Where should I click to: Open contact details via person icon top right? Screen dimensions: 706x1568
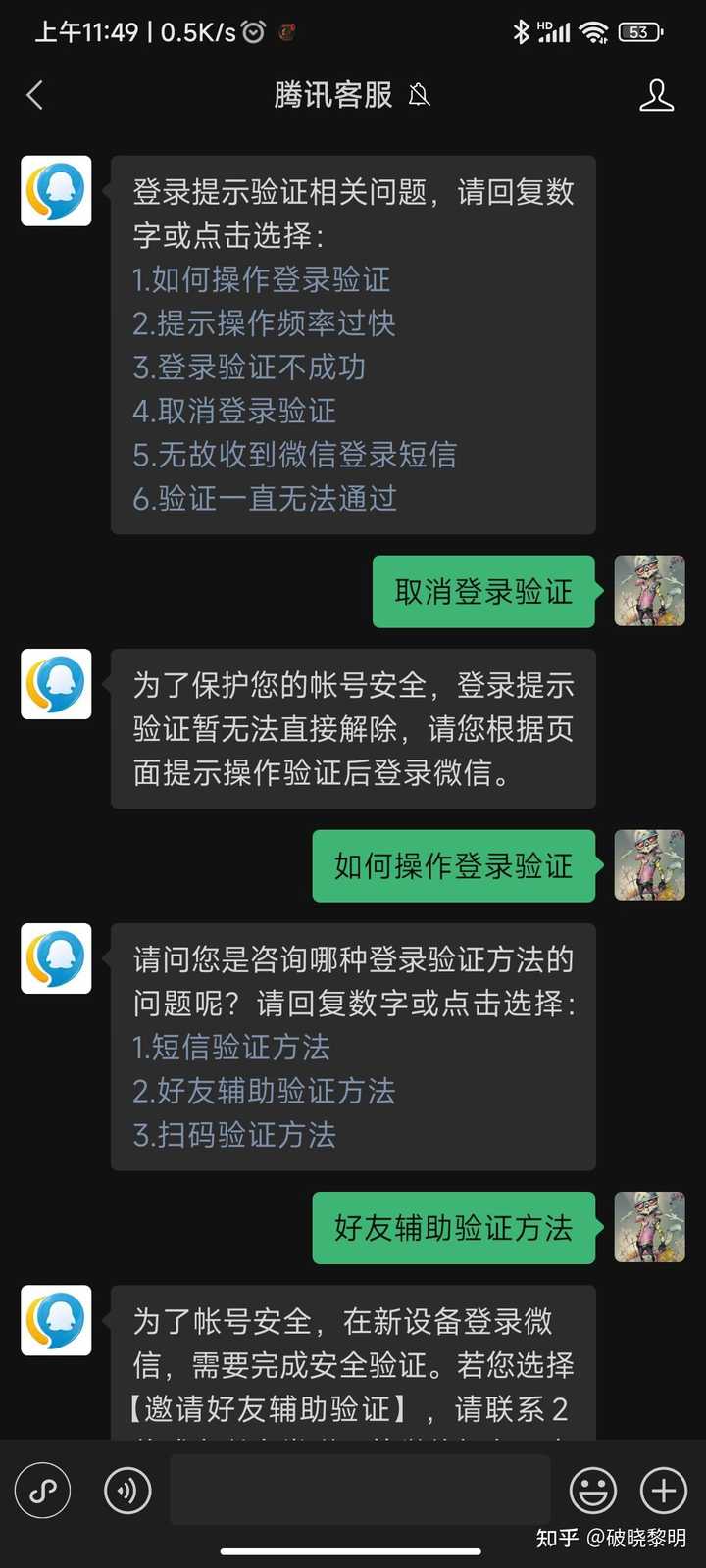tap(655, 95)
